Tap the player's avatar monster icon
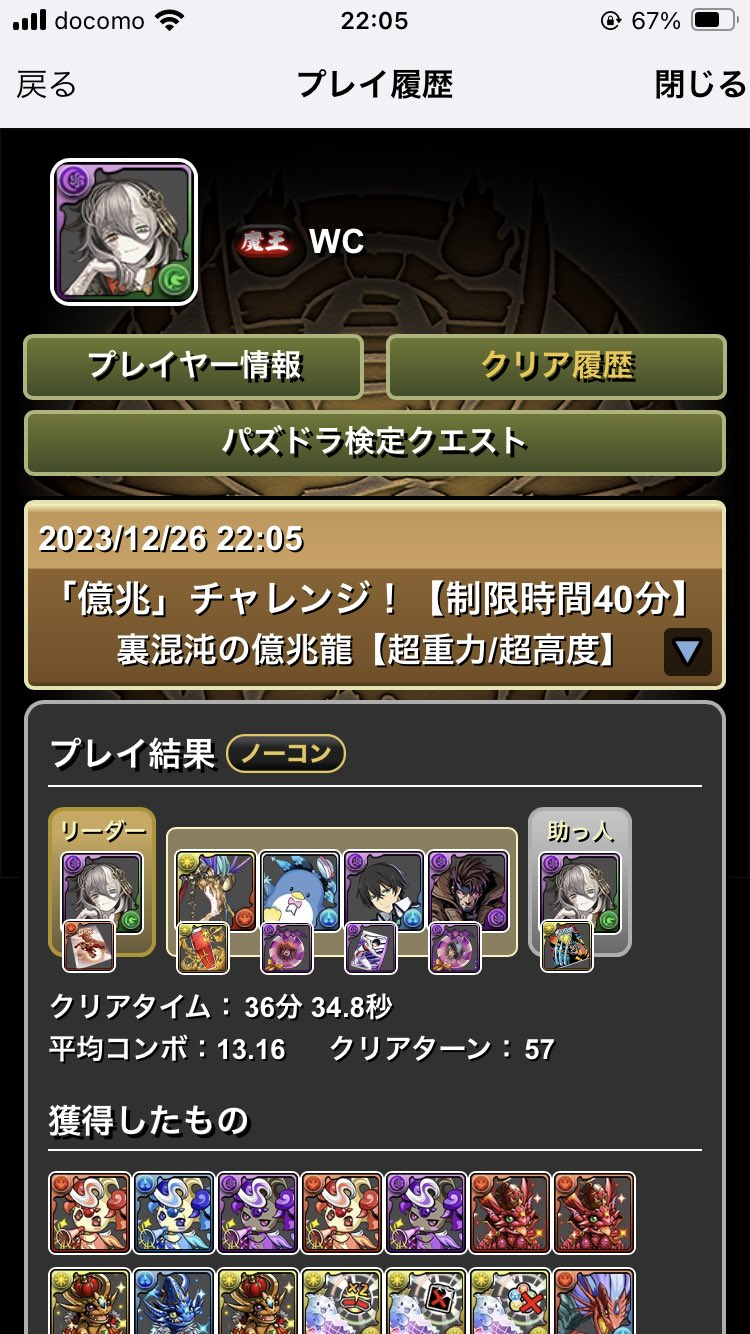This screenshot has height=1334, width=750. point(123,232)
